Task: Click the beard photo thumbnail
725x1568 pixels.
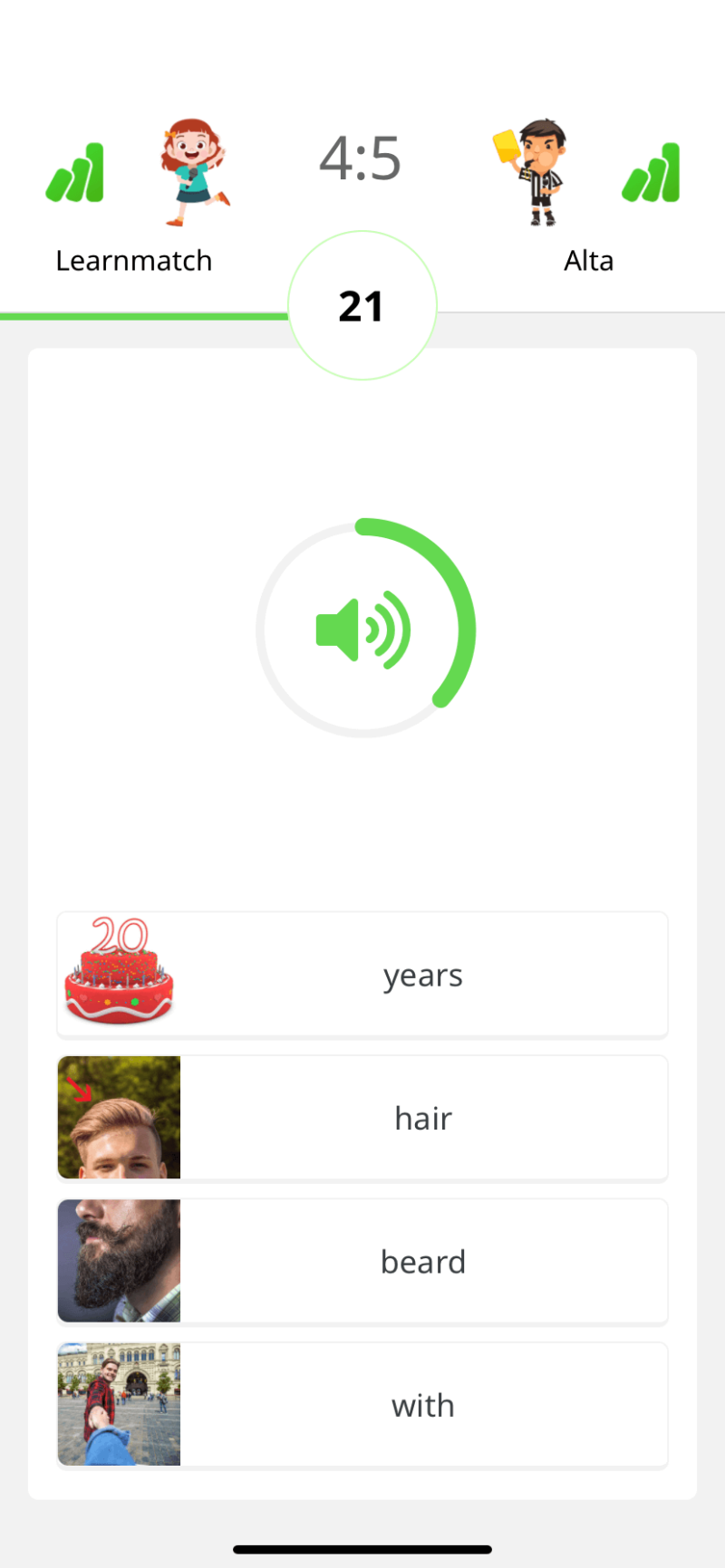Action: pyautogui.click(x=118, y=1261)
